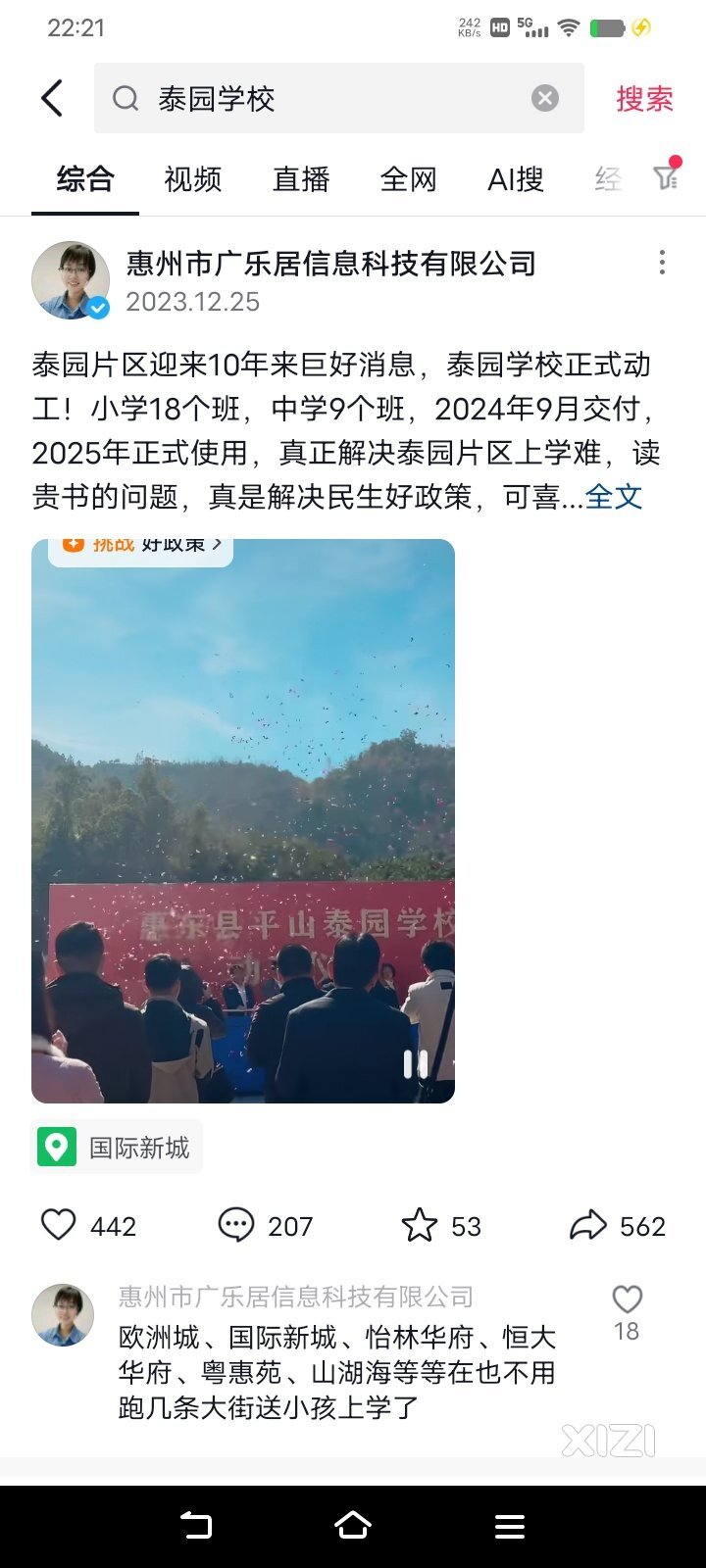Viewport: 706px width, 1568px height.
Task: Tap the red 搜索 button
Action: coord(644,99)
